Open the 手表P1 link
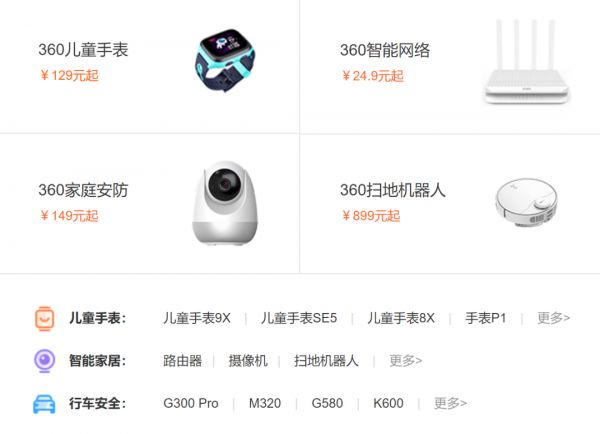Viewport: 600px width, 434px height. (x=486, y=318)
